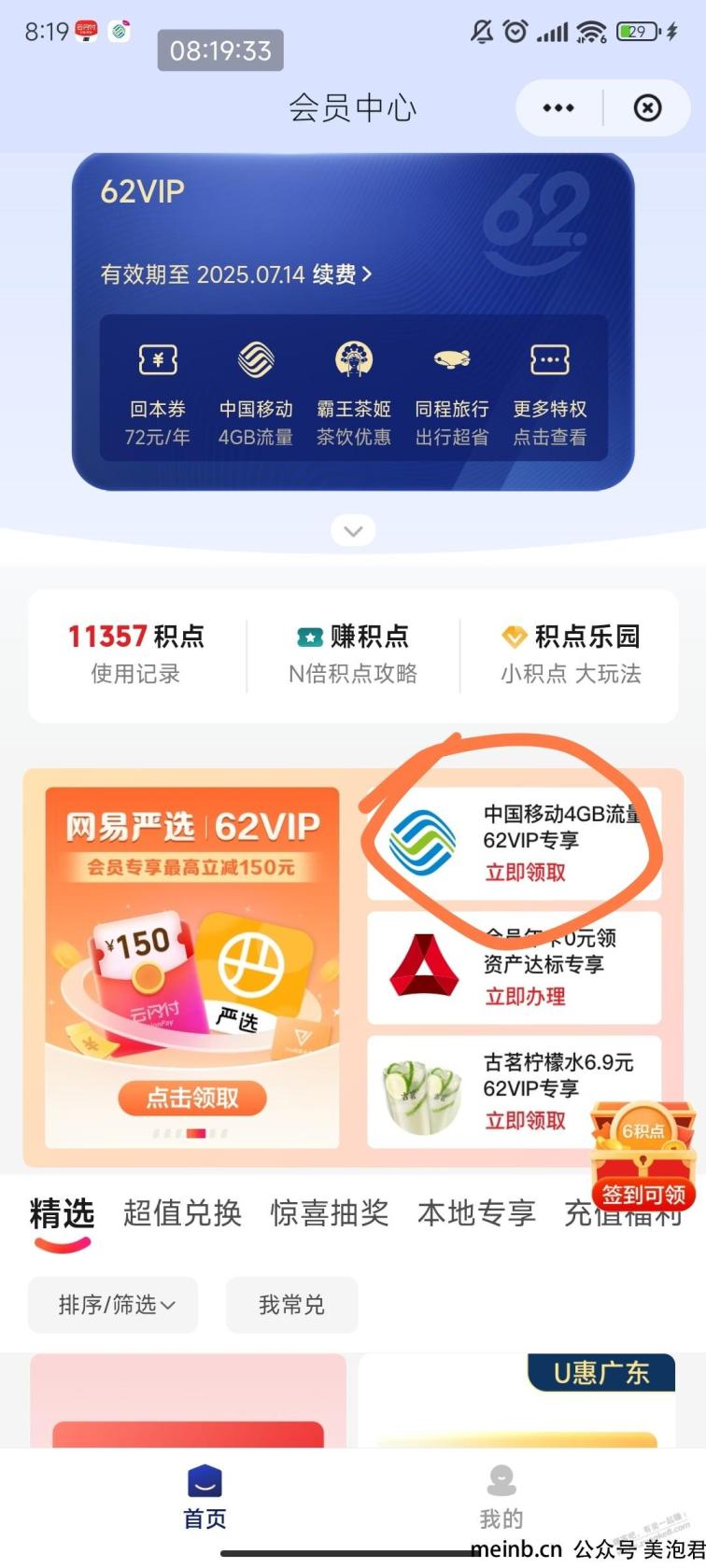706x1568 pixels.
Task: Open 赚积点 N倍积点攻略
Action: click(353, 655)
